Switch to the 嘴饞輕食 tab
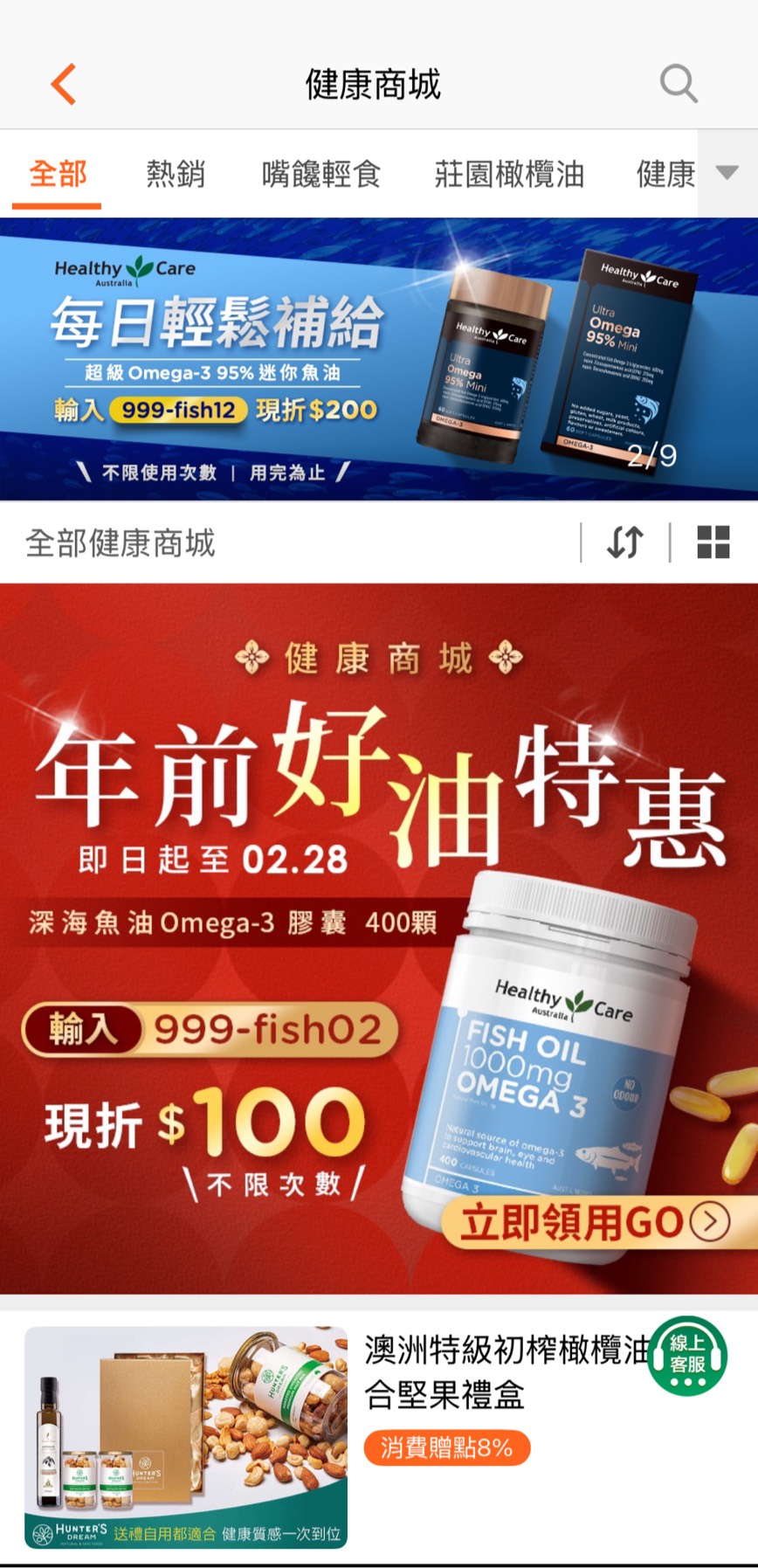 (x=321, y=174)
